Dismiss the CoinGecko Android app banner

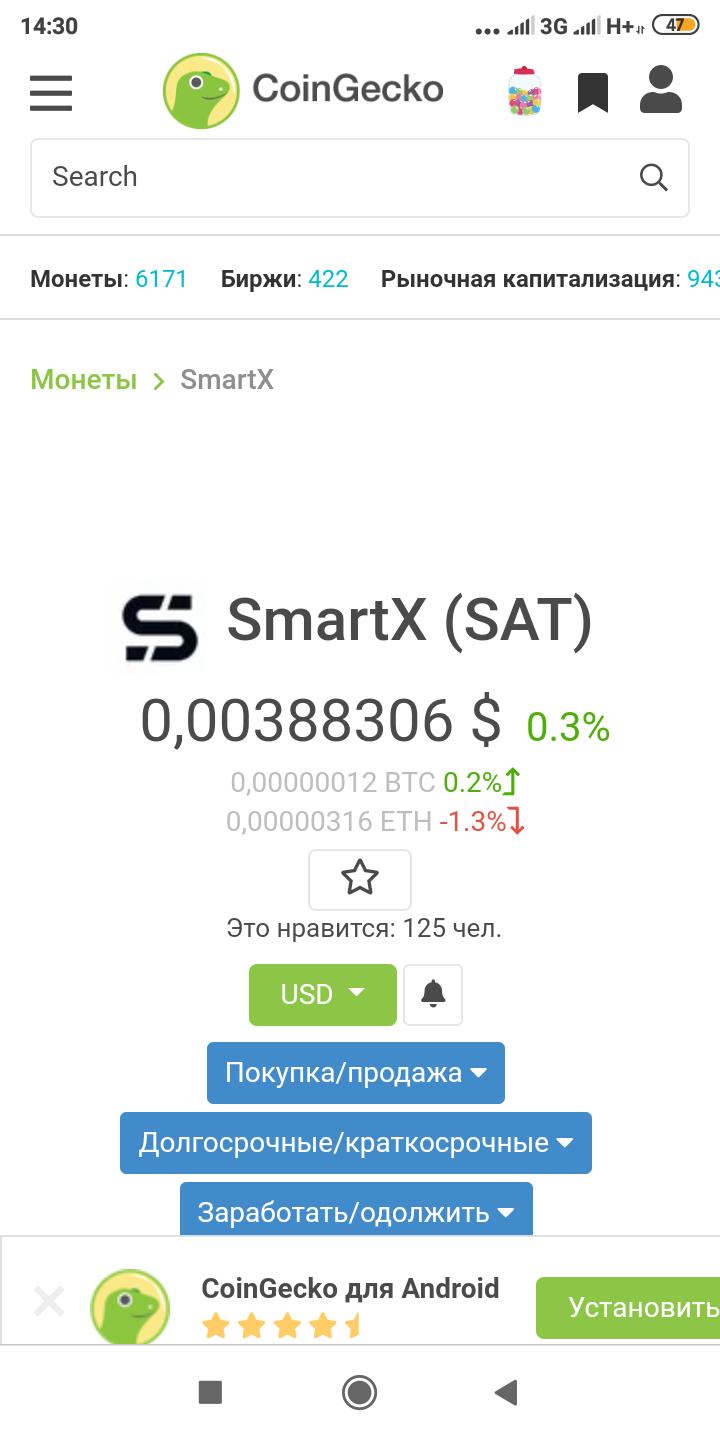click(48, 1301)
